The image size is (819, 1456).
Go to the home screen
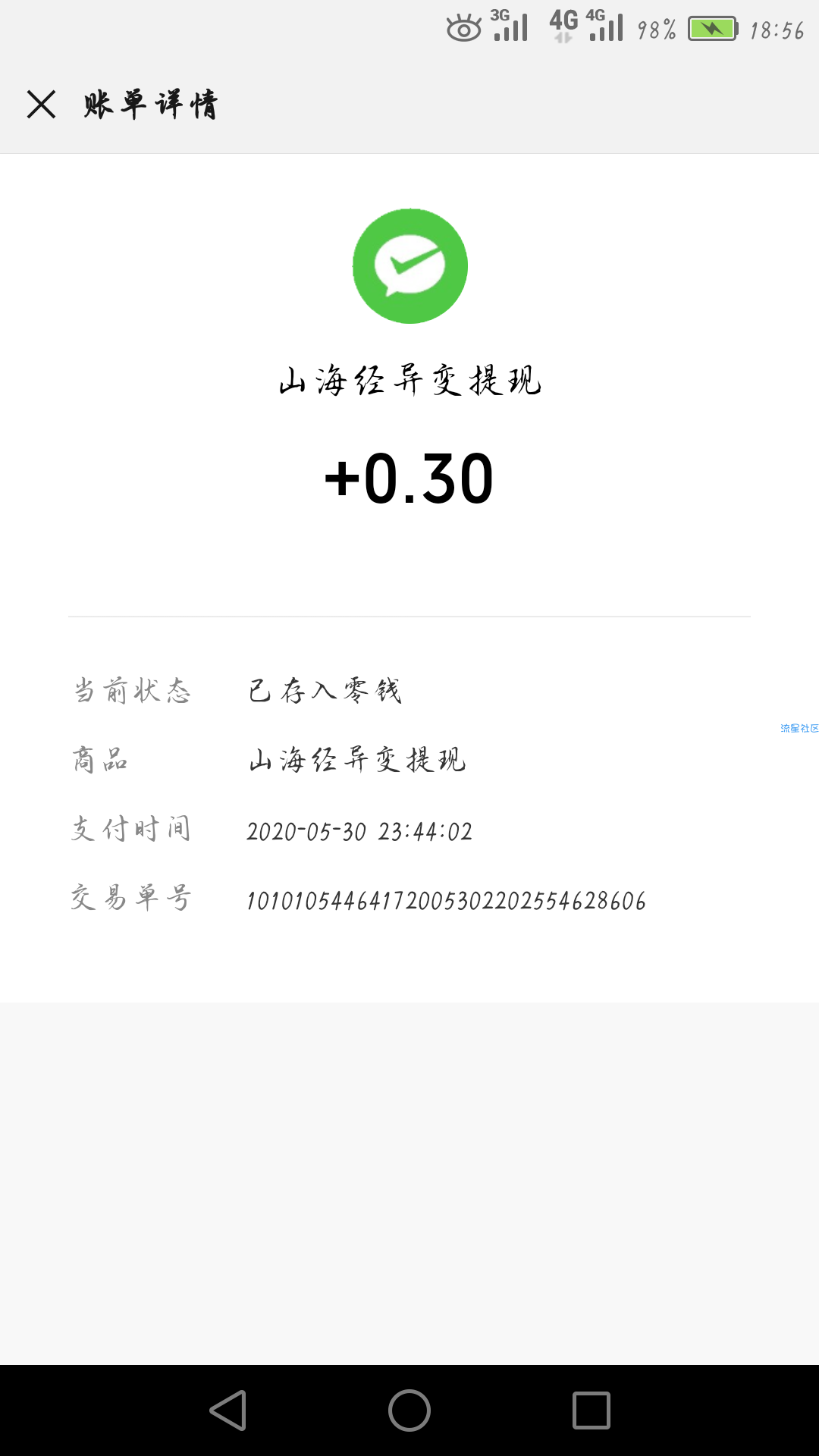point(409,1410)
